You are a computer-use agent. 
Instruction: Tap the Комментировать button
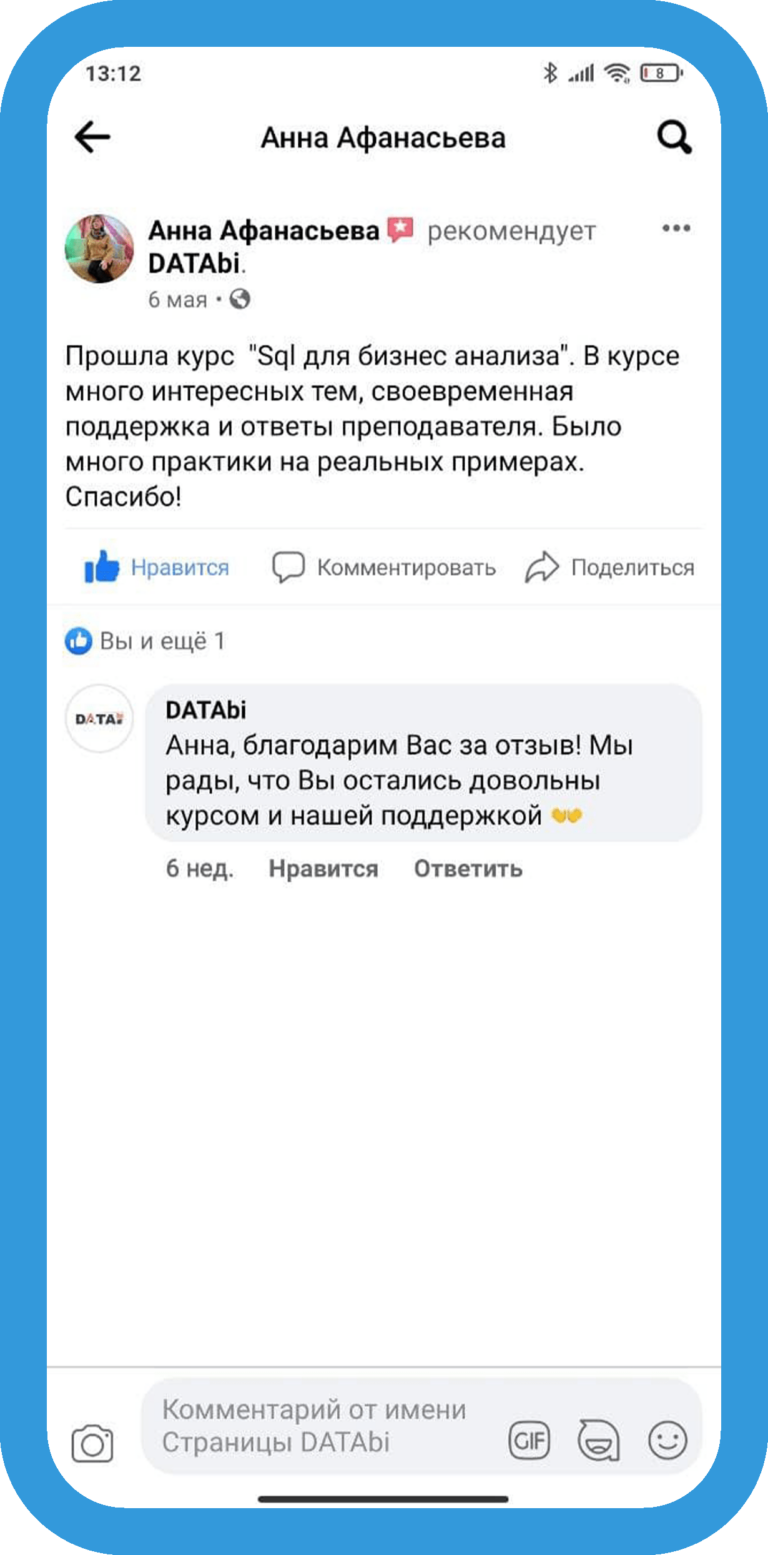pyautogui.click(x=384, y=568)
